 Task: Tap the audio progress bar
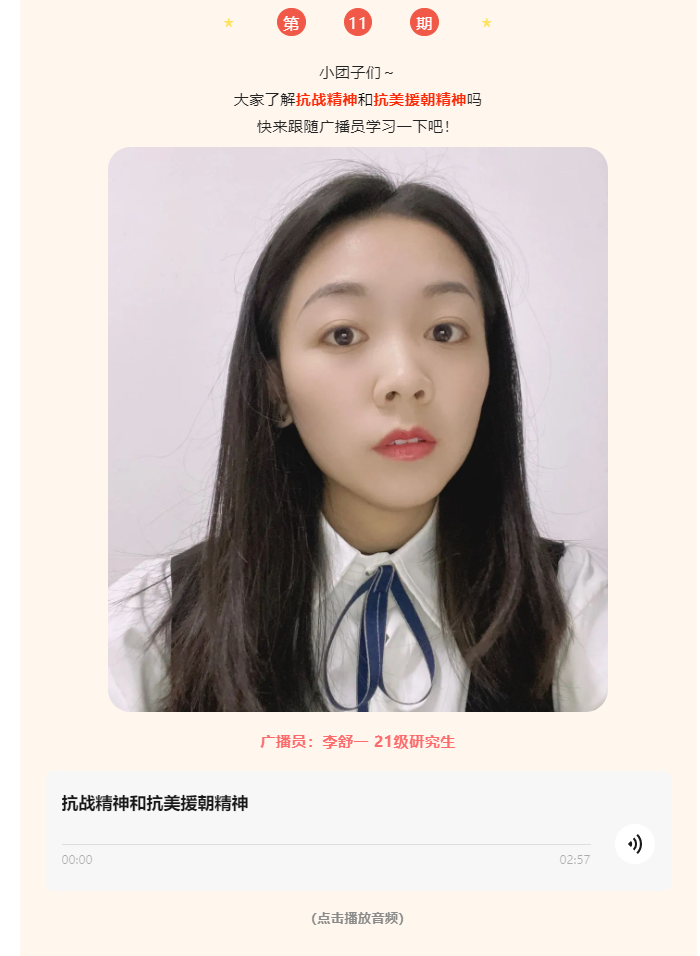[x=325, y=845]
